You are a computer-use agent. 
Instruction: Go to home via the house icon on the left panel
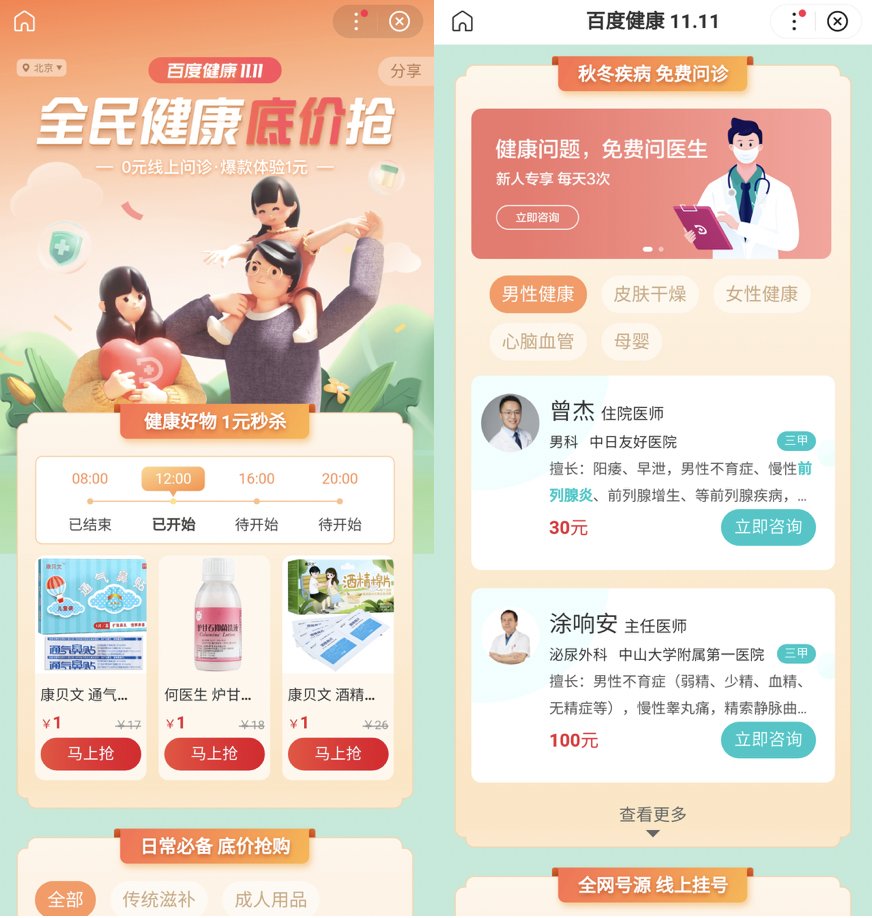click(24, 22)
